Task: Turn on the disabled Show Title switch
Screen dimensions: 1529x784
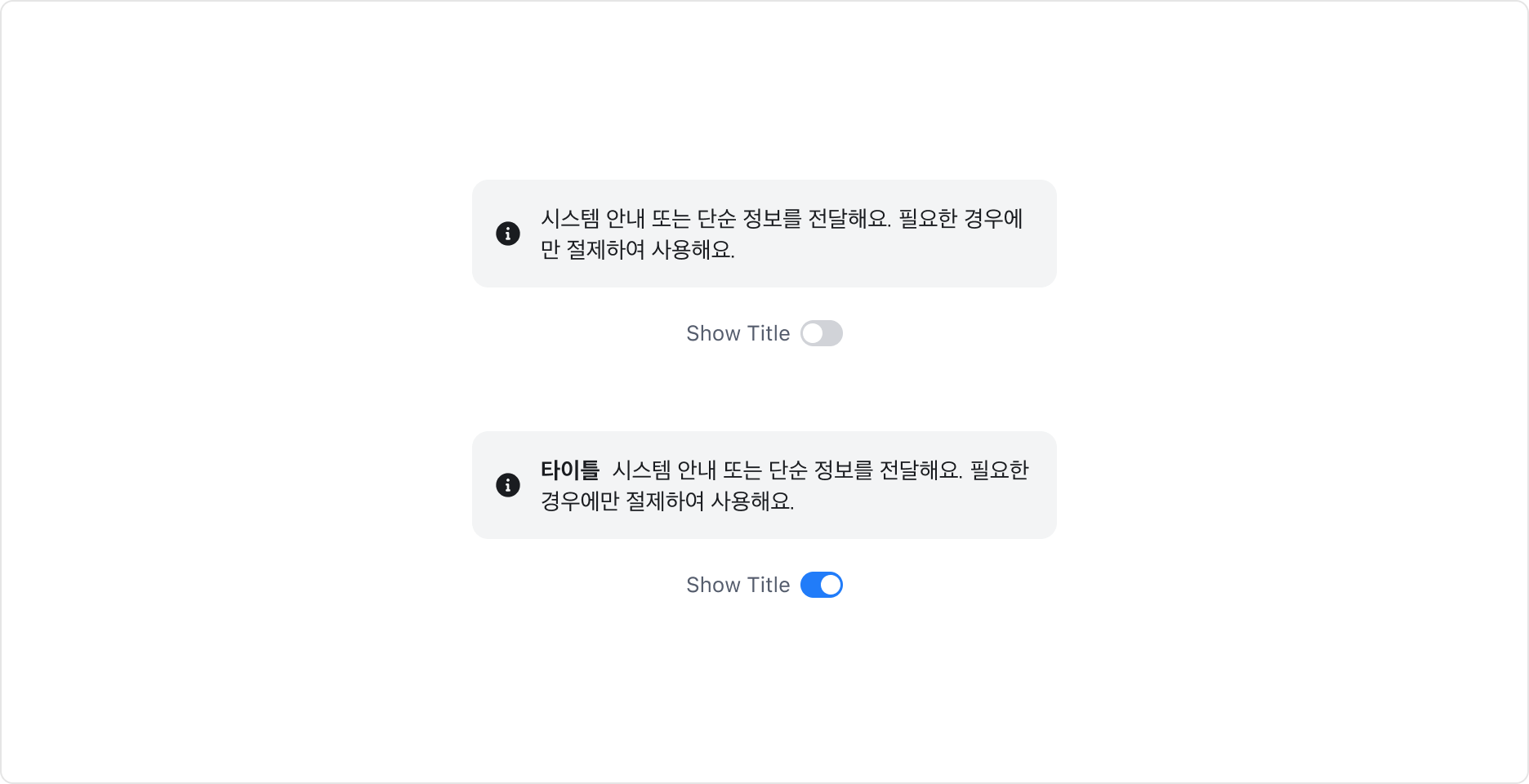Action: pos(821,333)
